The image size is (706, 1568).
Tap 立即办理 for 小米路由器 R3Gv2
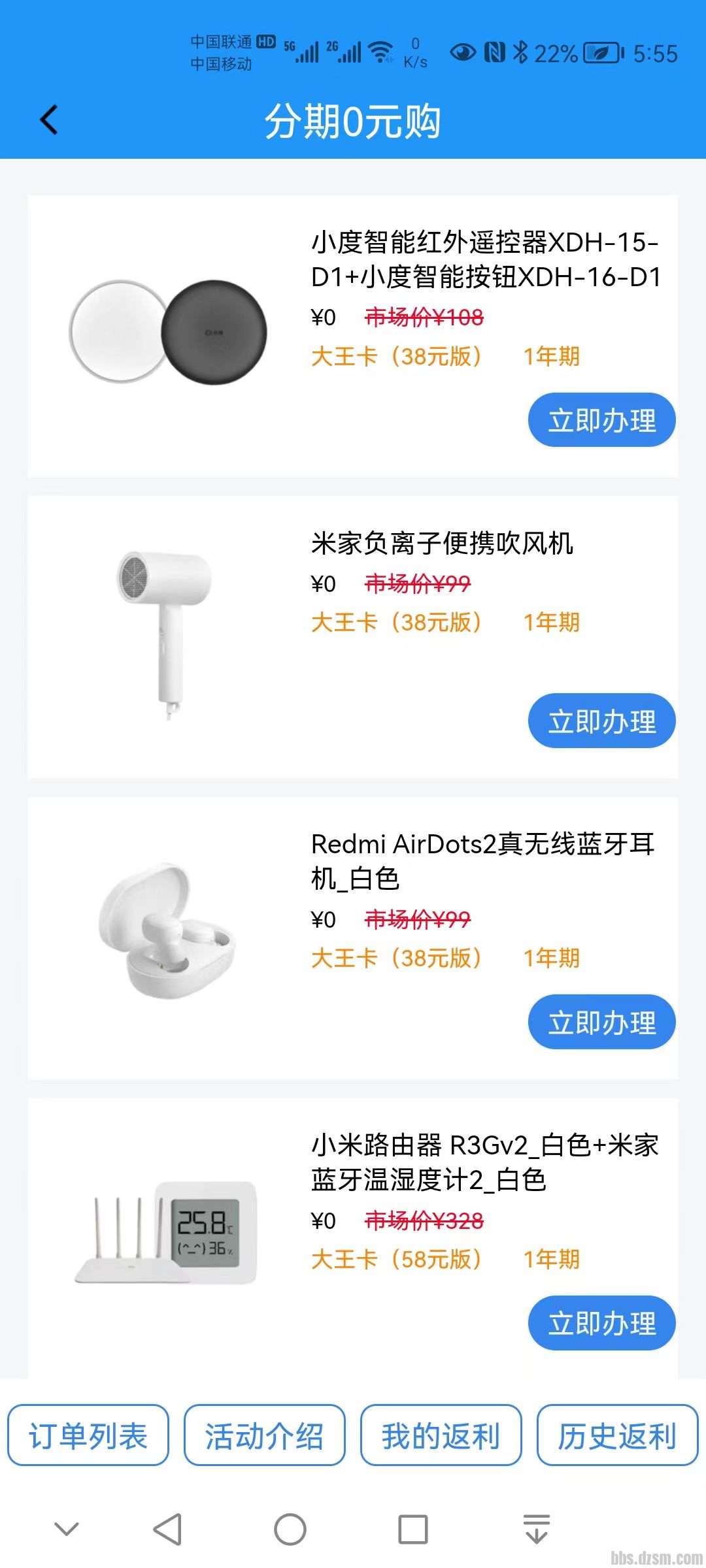(601, 1323)
